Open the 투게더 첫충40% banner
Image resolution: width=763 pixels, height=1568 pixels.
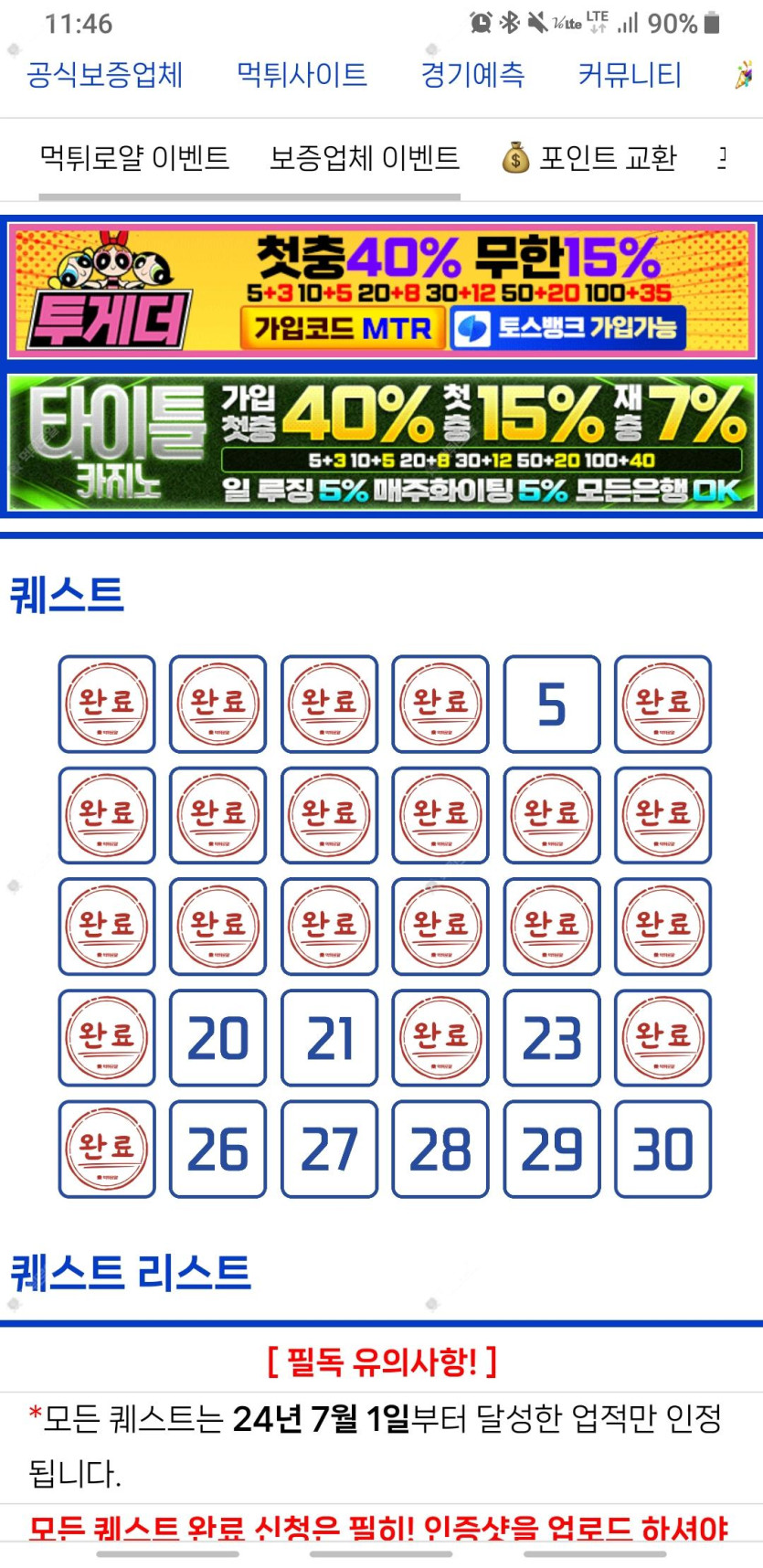click(x=381, y=291)
